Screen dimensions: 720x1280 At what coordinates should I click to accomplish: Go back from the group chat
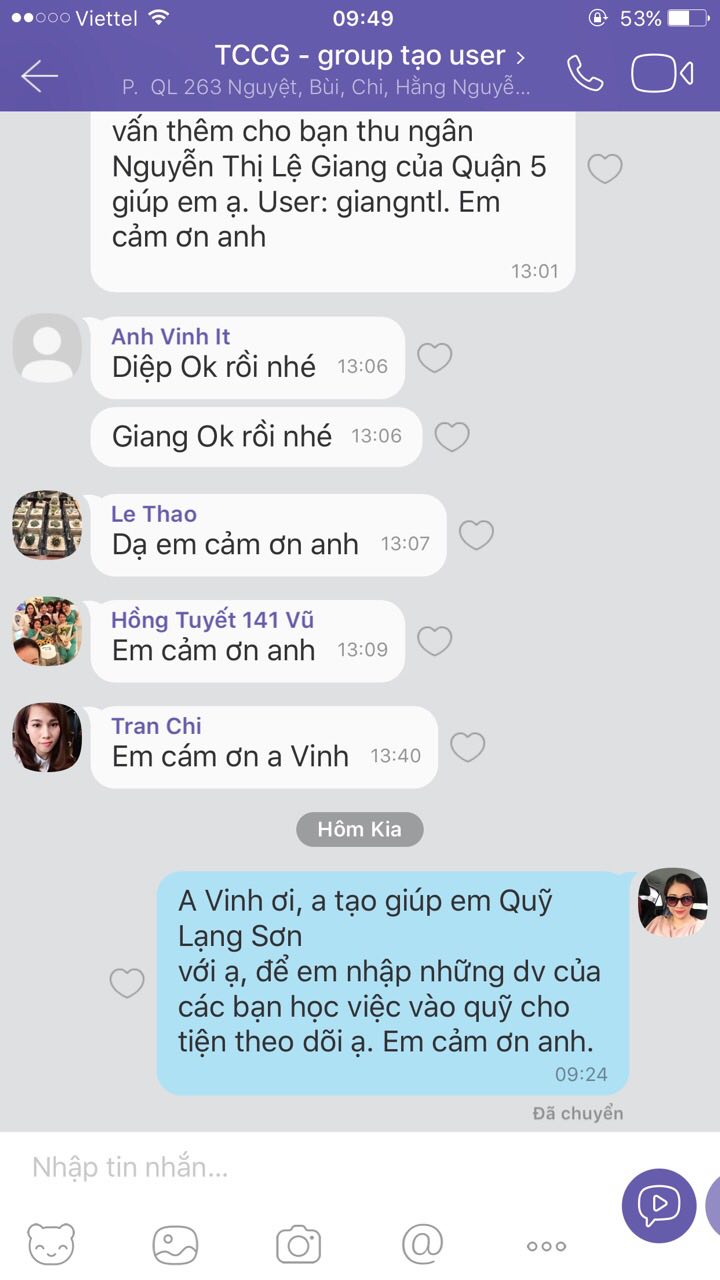[x=39, y=76]
